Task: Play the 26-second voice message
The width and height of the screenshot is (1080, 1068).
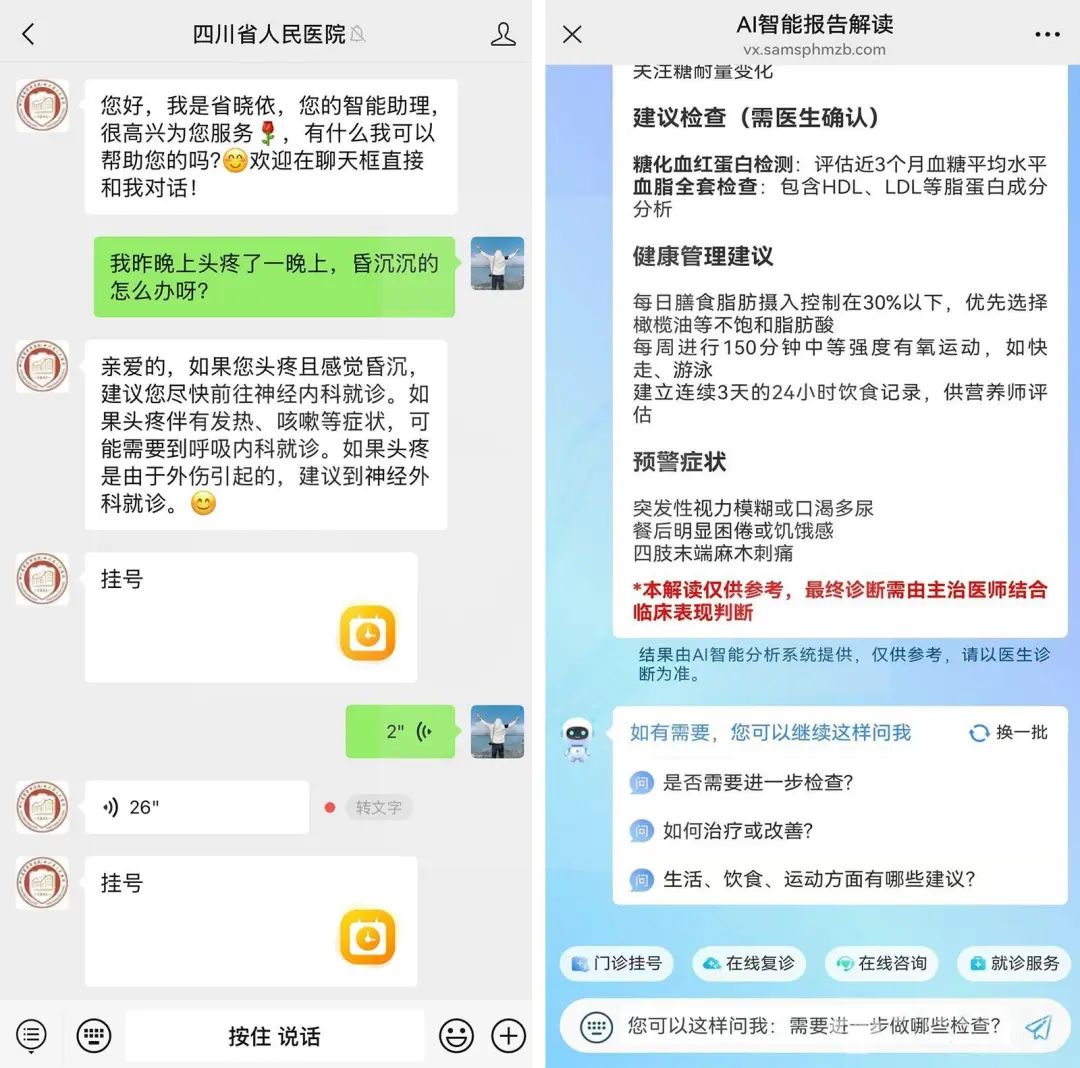Action: (196, 807)
